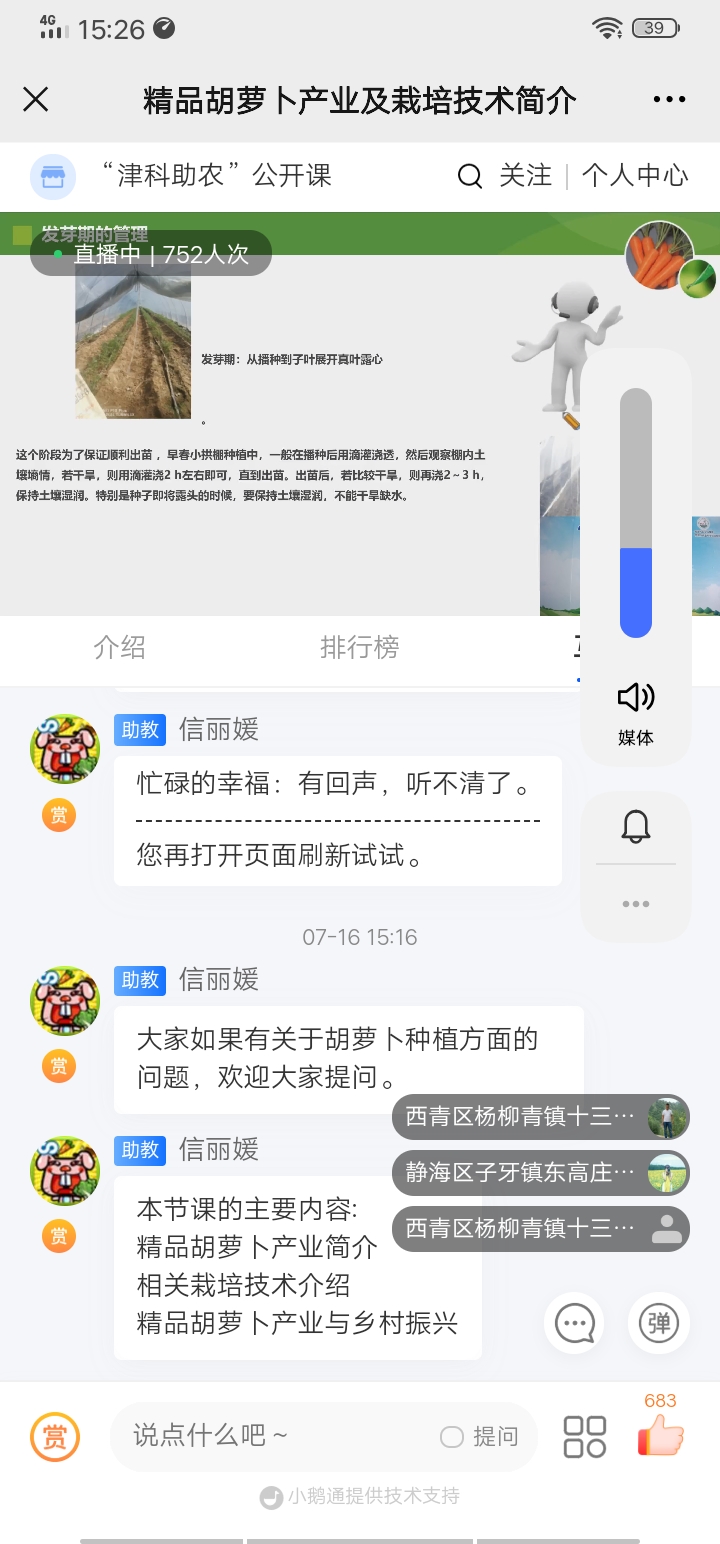Play the live video area
This screenshot has height=1544, width=720.
[x=290, y=413]
